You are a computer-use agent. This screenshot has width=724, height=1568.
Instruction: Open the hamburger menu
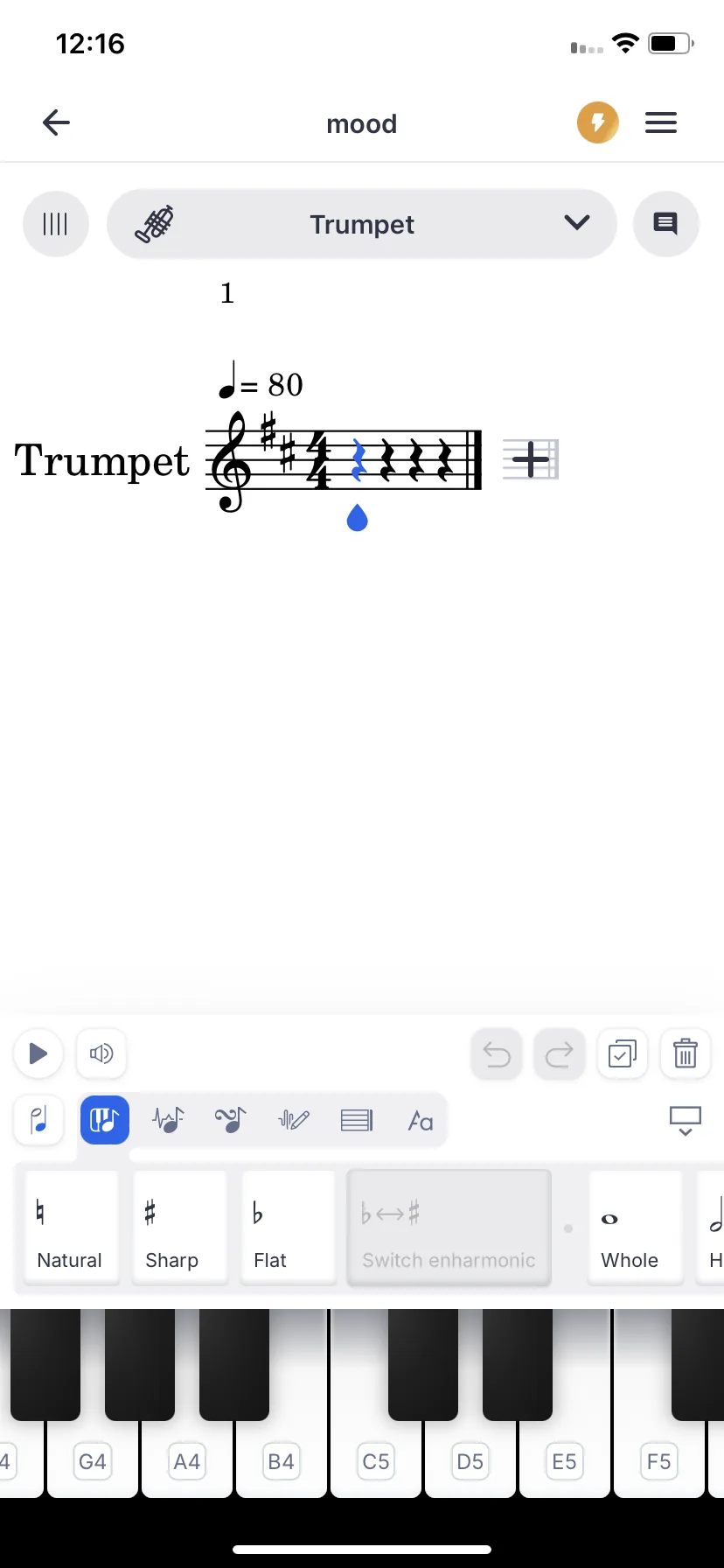click(x=661, y=122)
